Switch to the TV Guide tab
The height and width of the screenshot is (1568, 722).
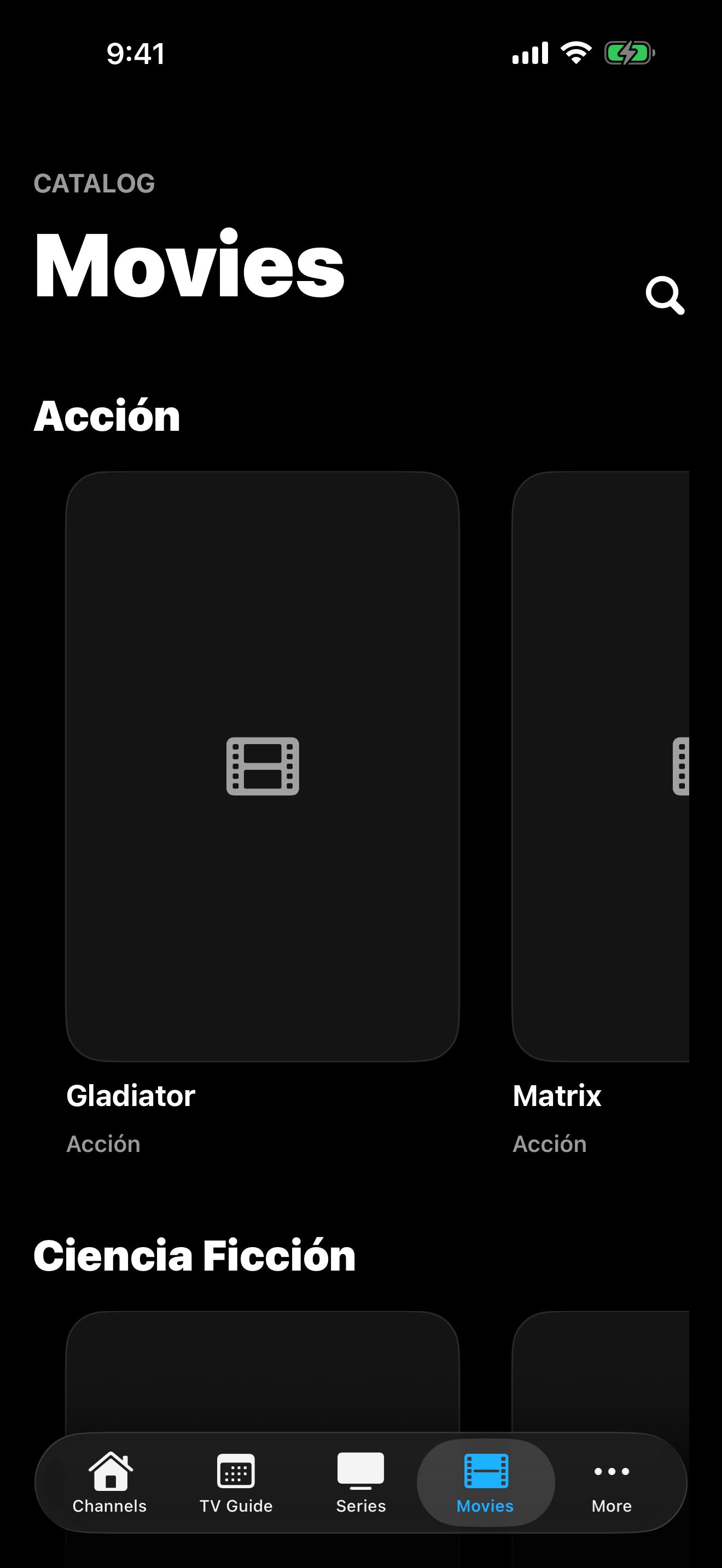(236, 1483)
